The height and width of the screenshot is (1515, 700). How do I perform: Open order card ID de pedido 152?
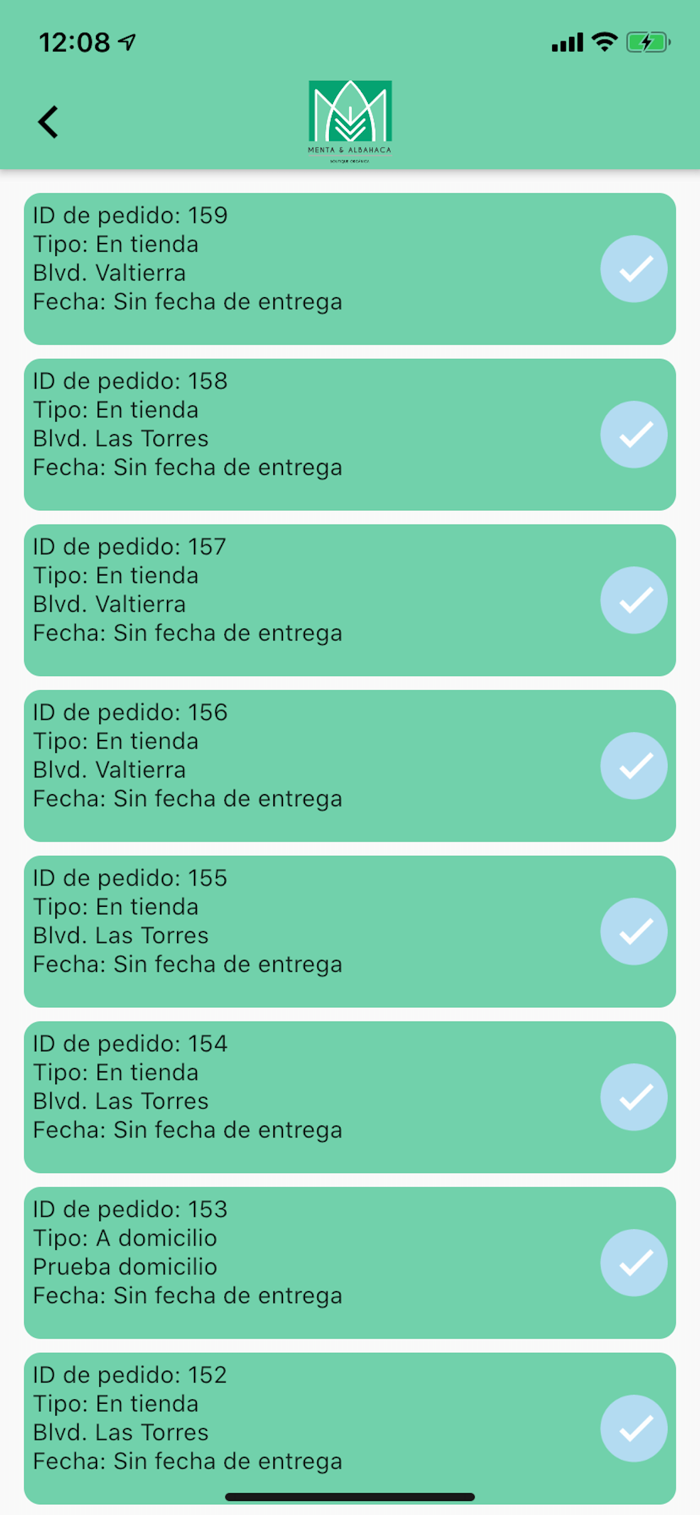(350, 1429)
